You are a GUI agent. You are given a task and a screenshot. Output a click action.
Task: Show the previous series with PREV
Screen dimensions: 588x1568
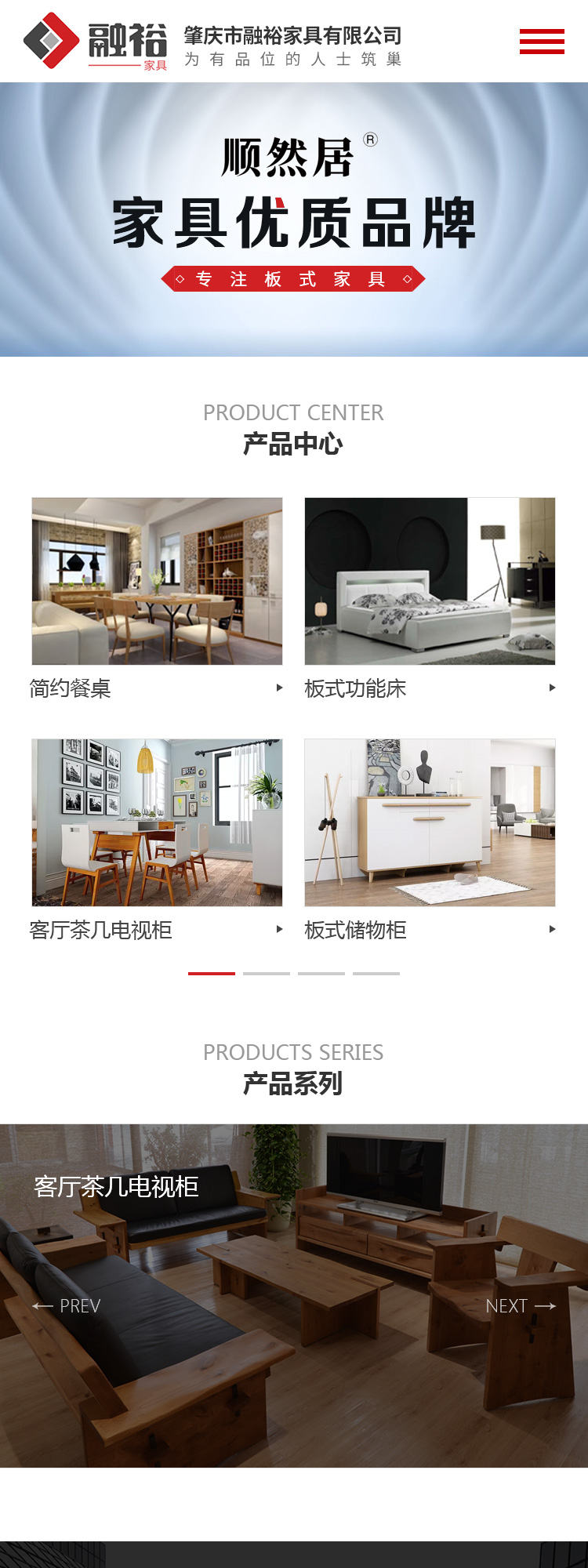click(x=67, y=1306)
